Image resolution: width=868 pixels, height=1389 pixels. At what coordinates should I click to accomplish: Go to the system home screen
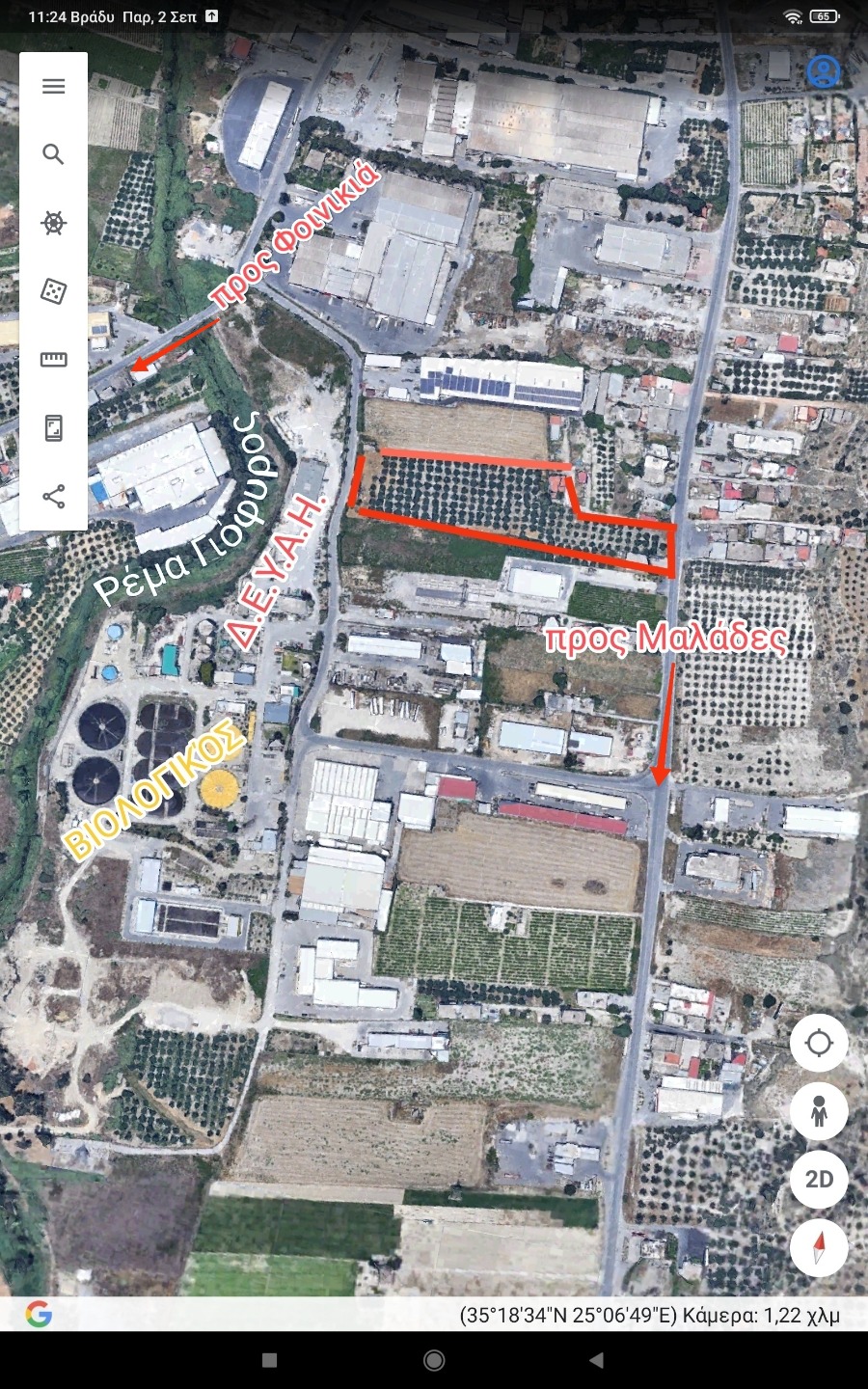pyautogui.click(x=434, y=1360)
